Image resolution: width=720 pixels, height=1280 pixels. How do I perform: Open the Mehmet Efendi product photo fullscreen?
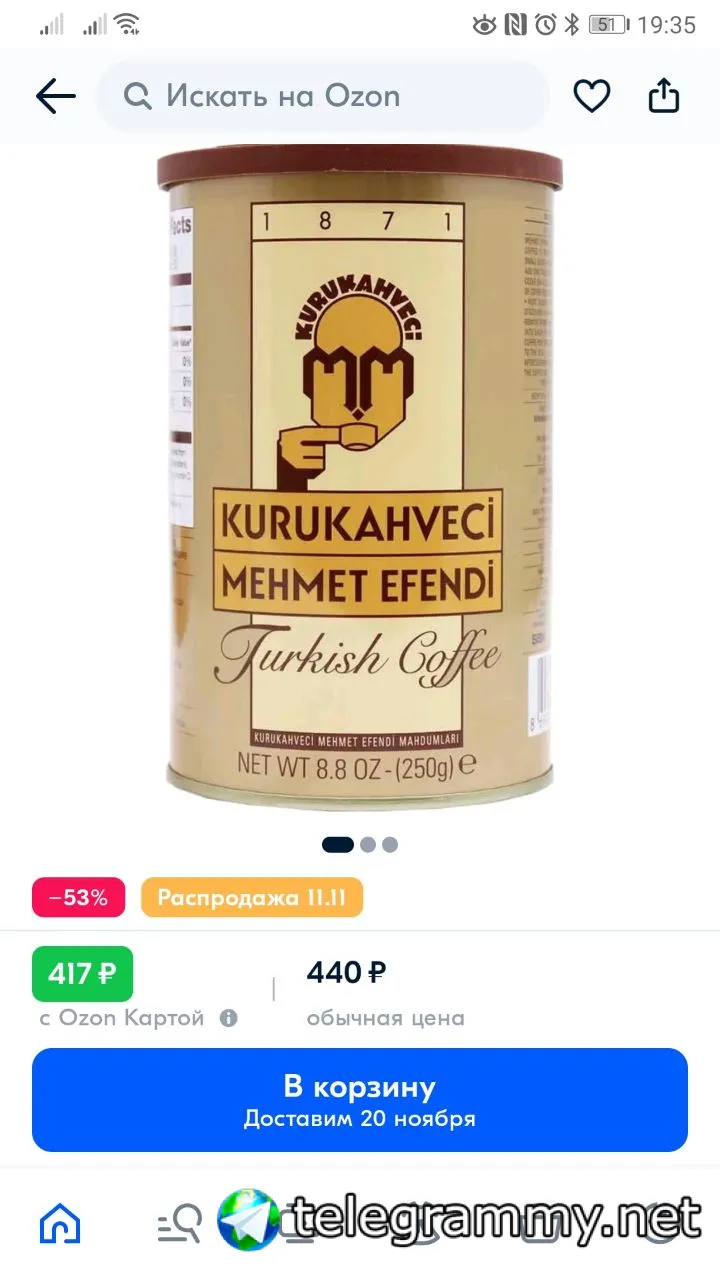coord(358,478)
